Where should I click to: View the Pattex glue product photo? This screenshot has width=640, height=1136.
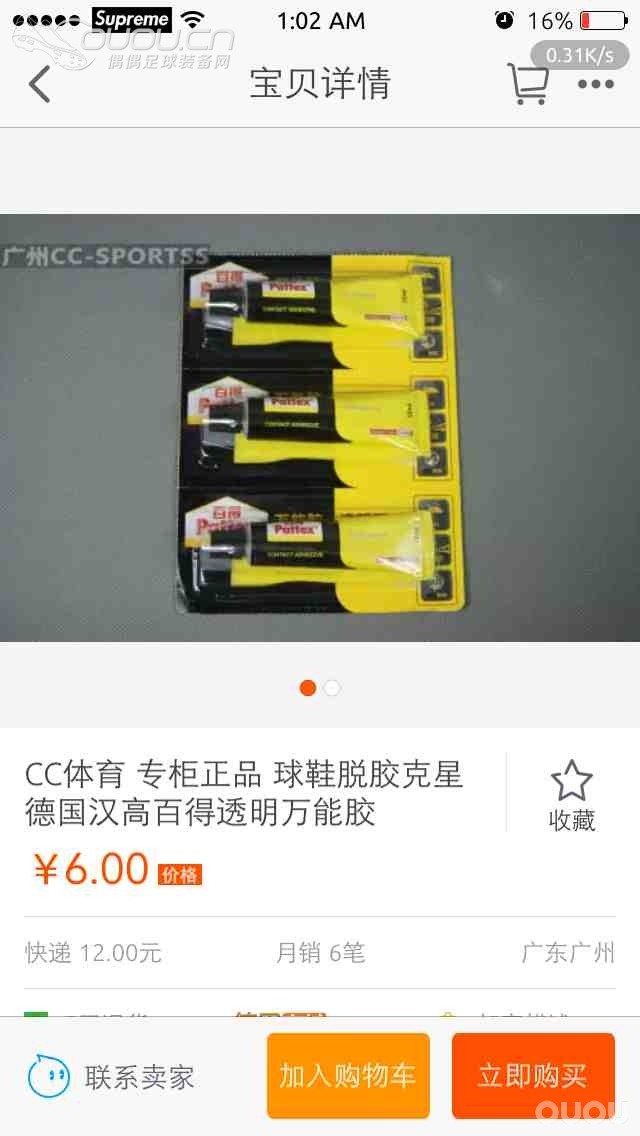(x=320, y=427)
